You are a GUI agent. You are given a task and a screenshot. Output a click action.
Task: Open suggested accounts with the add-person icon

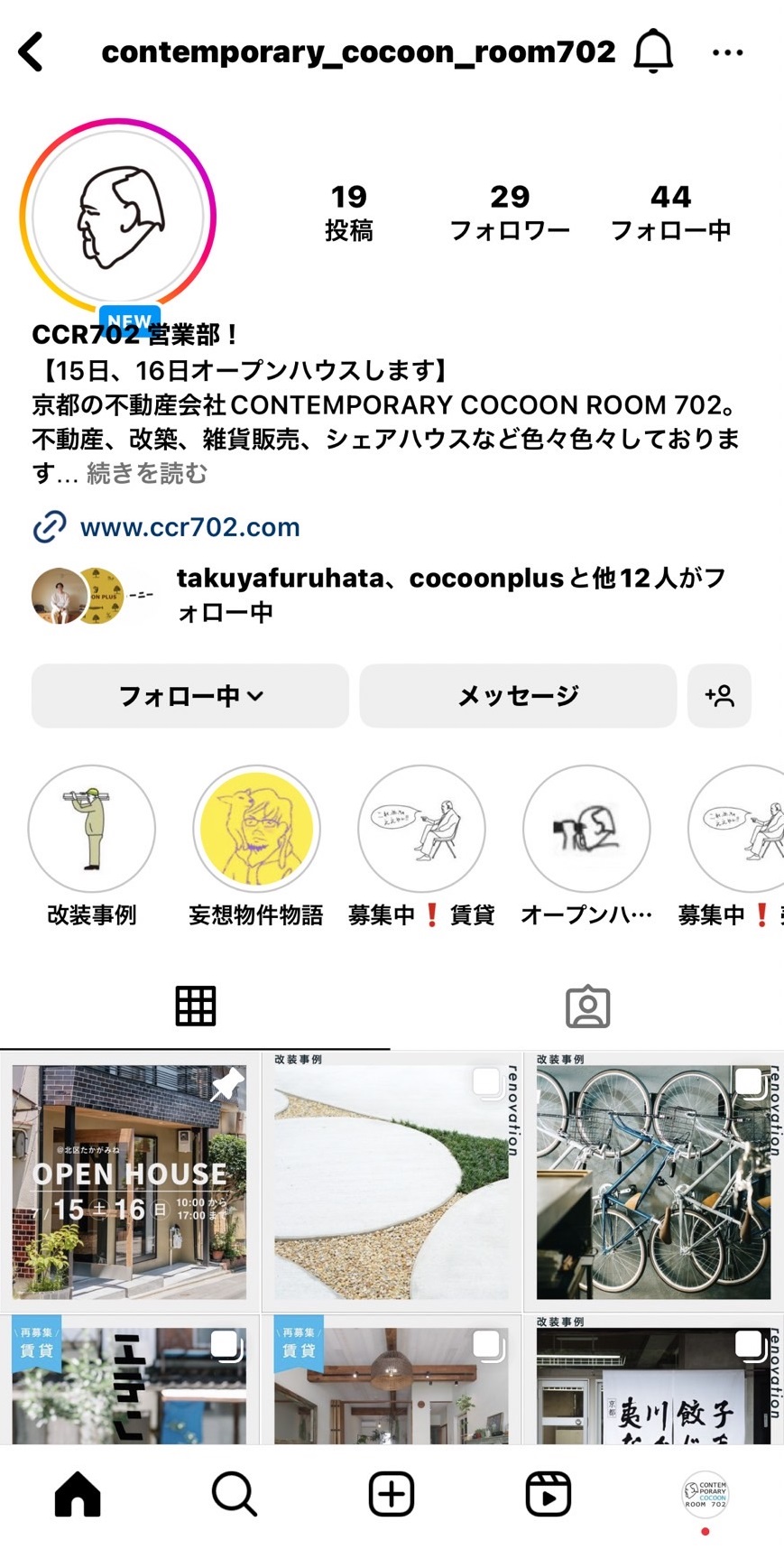point(719,696)
